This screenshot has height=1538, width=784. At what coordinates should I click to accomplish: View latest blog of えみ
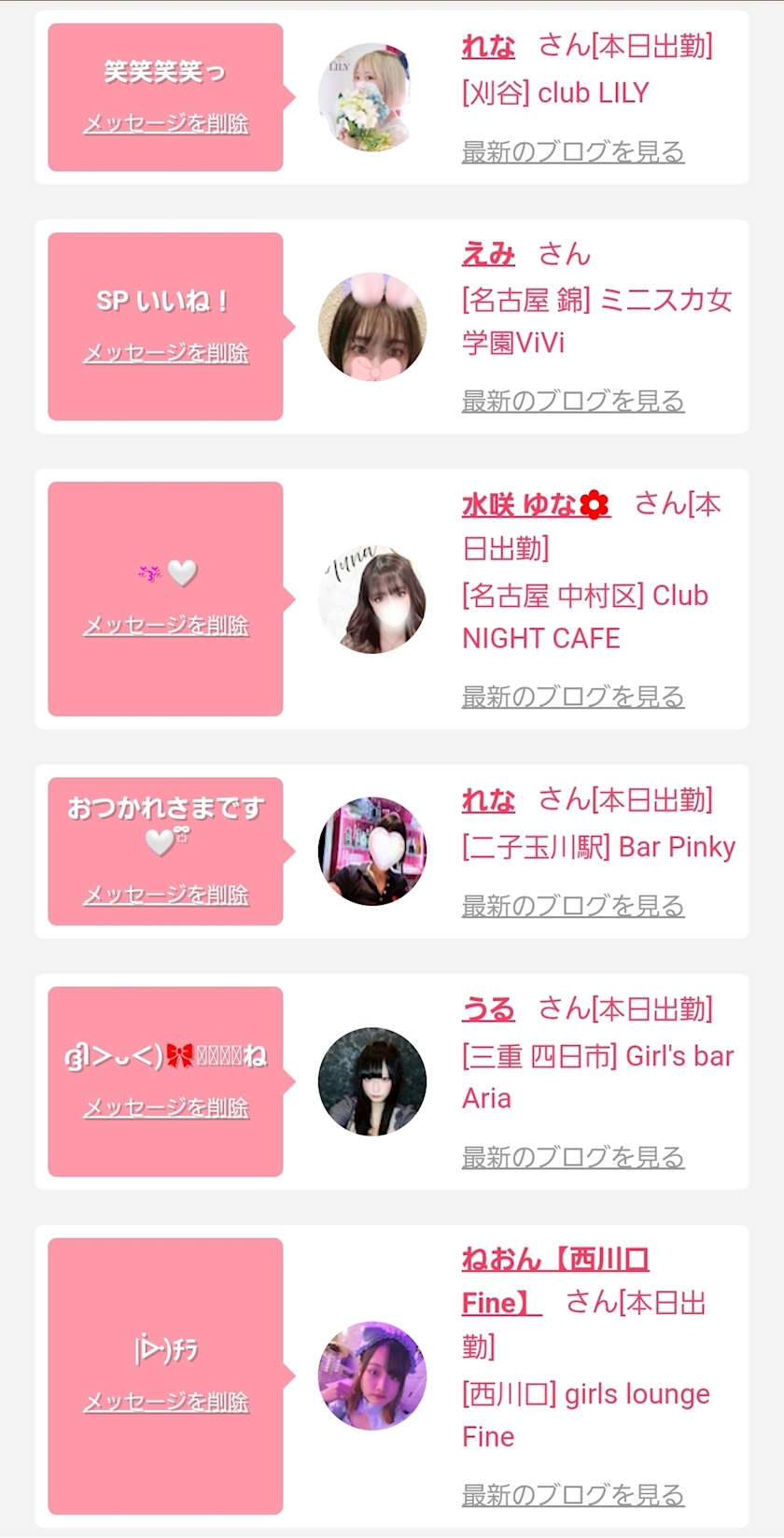573,402
